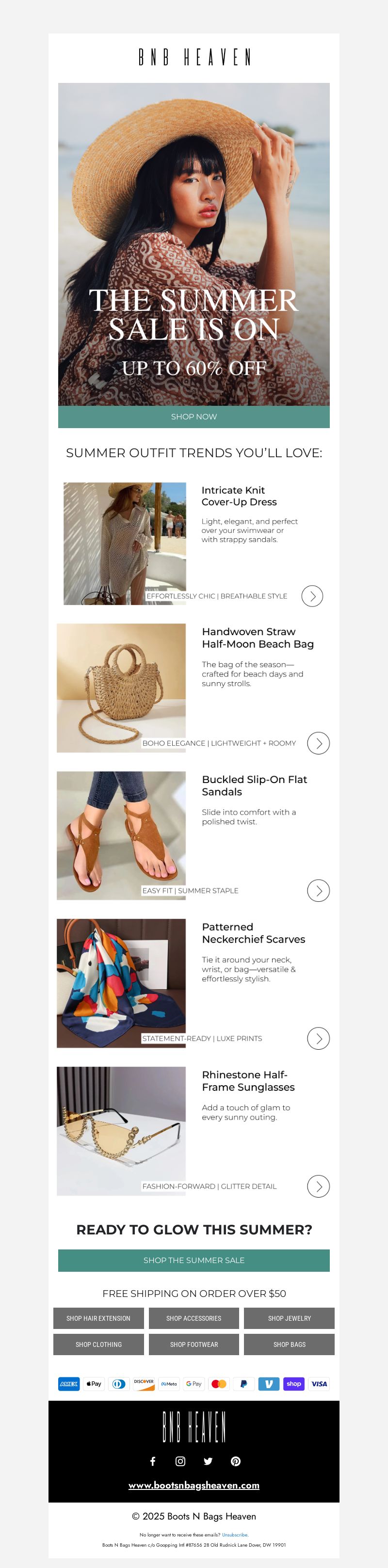The width and height of the screenshot is (388, 1568).
Task: Tap the SHOP NOW button
Action: pyautogui.click(x=194, y=417)
